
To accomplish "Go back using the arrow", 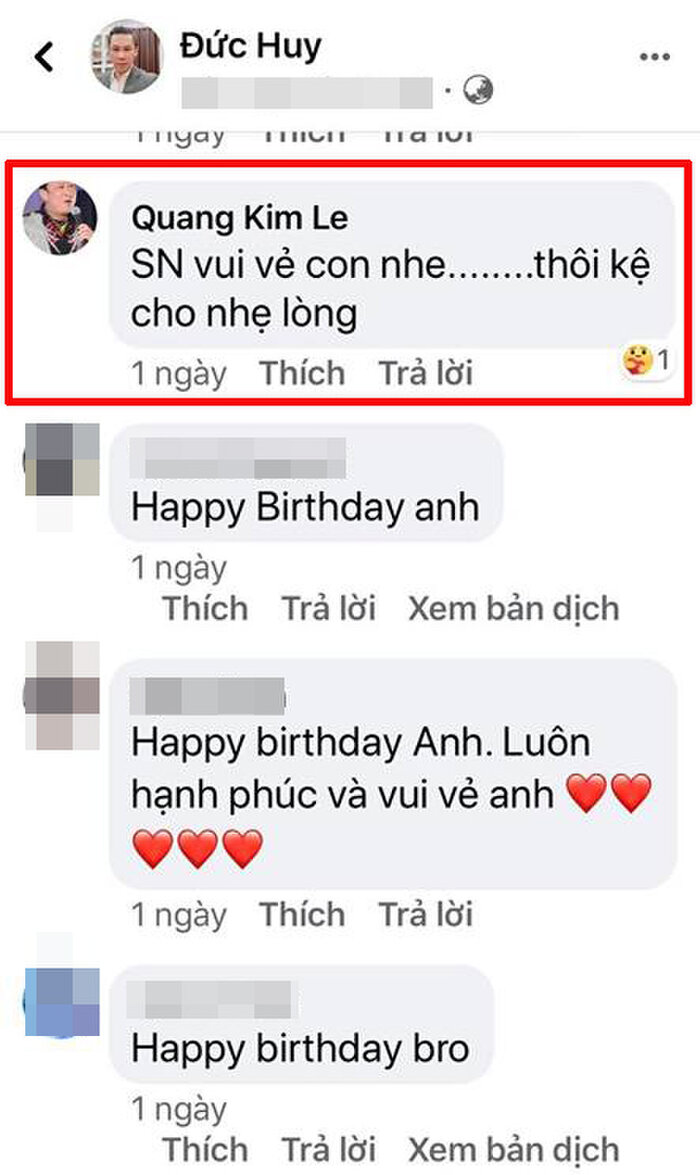I will coord(44,58).
